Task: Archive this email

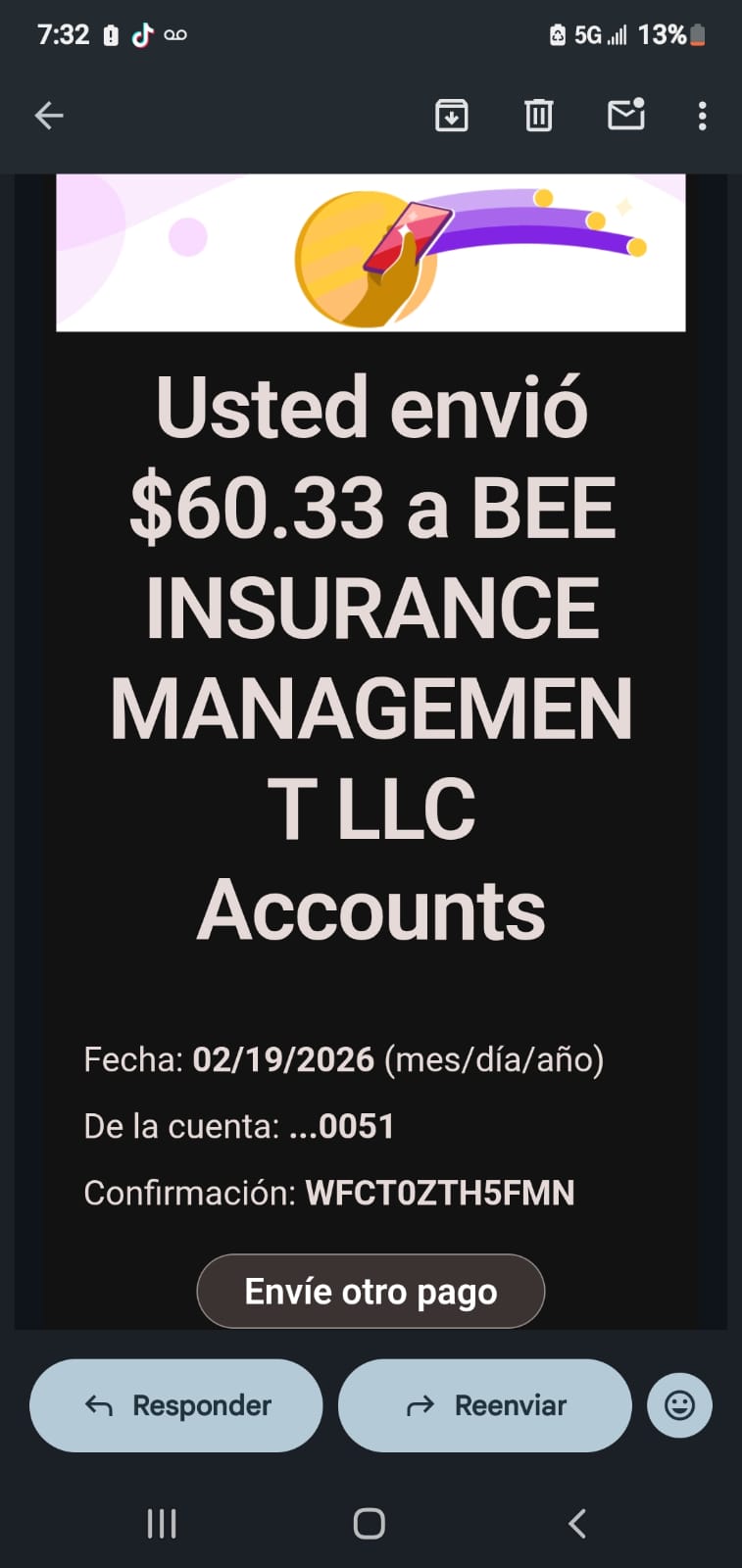Action: coord(451,116)
